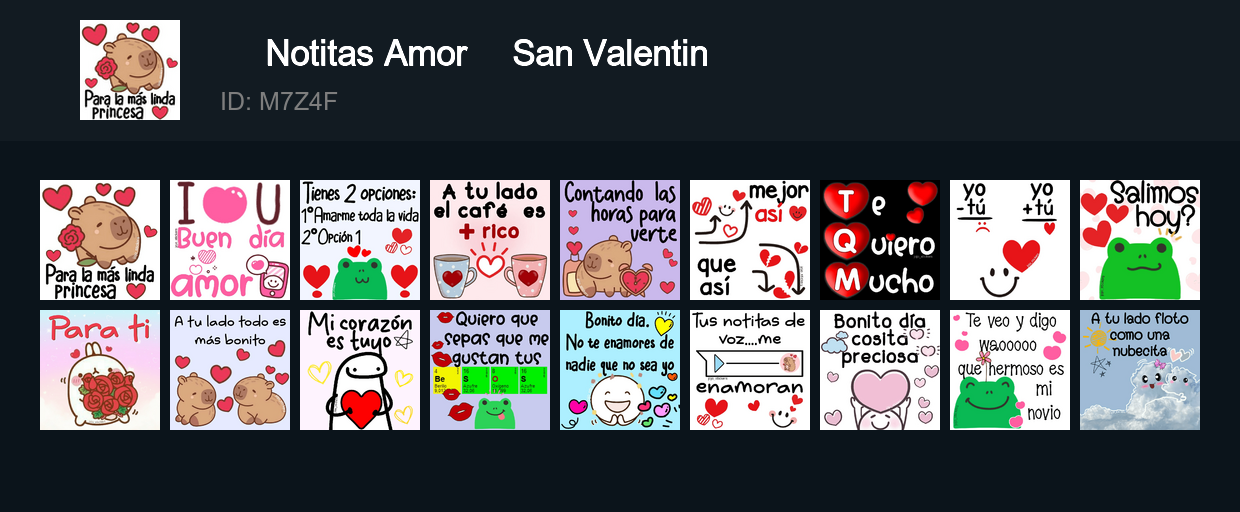Open the 'Contando las horas para verte' sticker
Image resolution: width=1240 pixels, height=512 pixels.
coord(620,240)
